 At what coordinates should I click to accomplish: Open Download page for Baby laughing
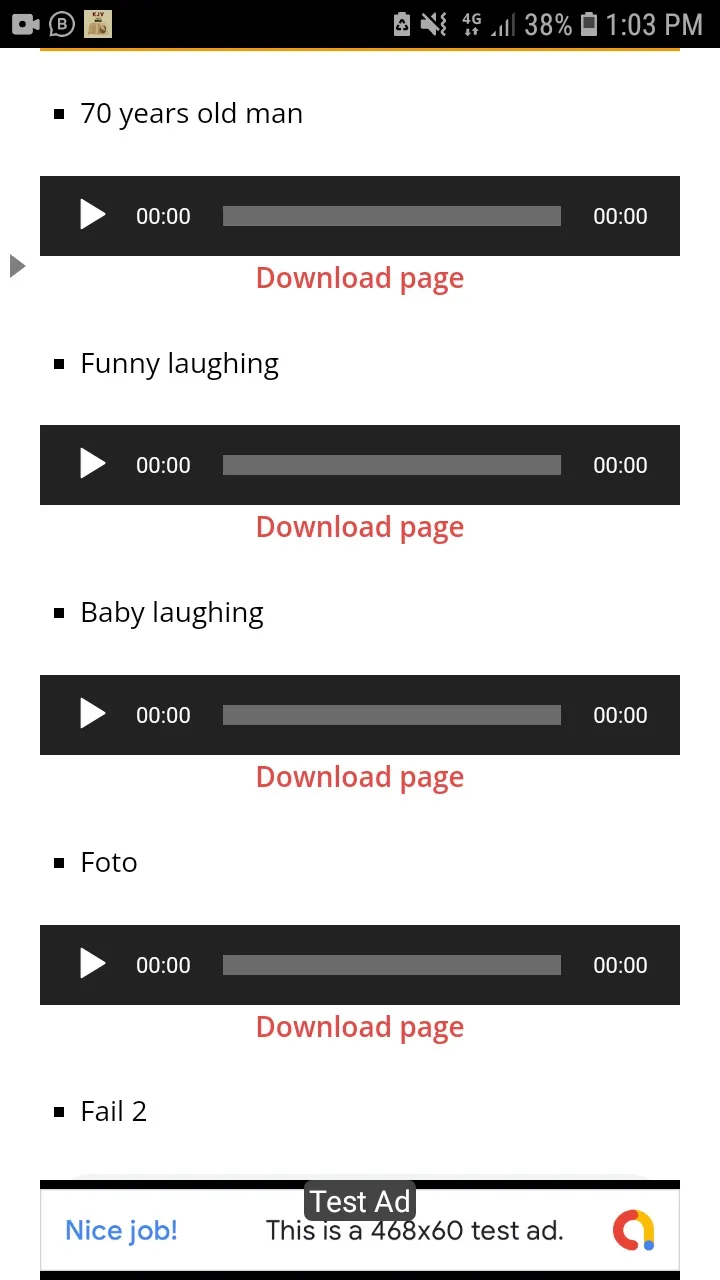click(x=360, y=777)
